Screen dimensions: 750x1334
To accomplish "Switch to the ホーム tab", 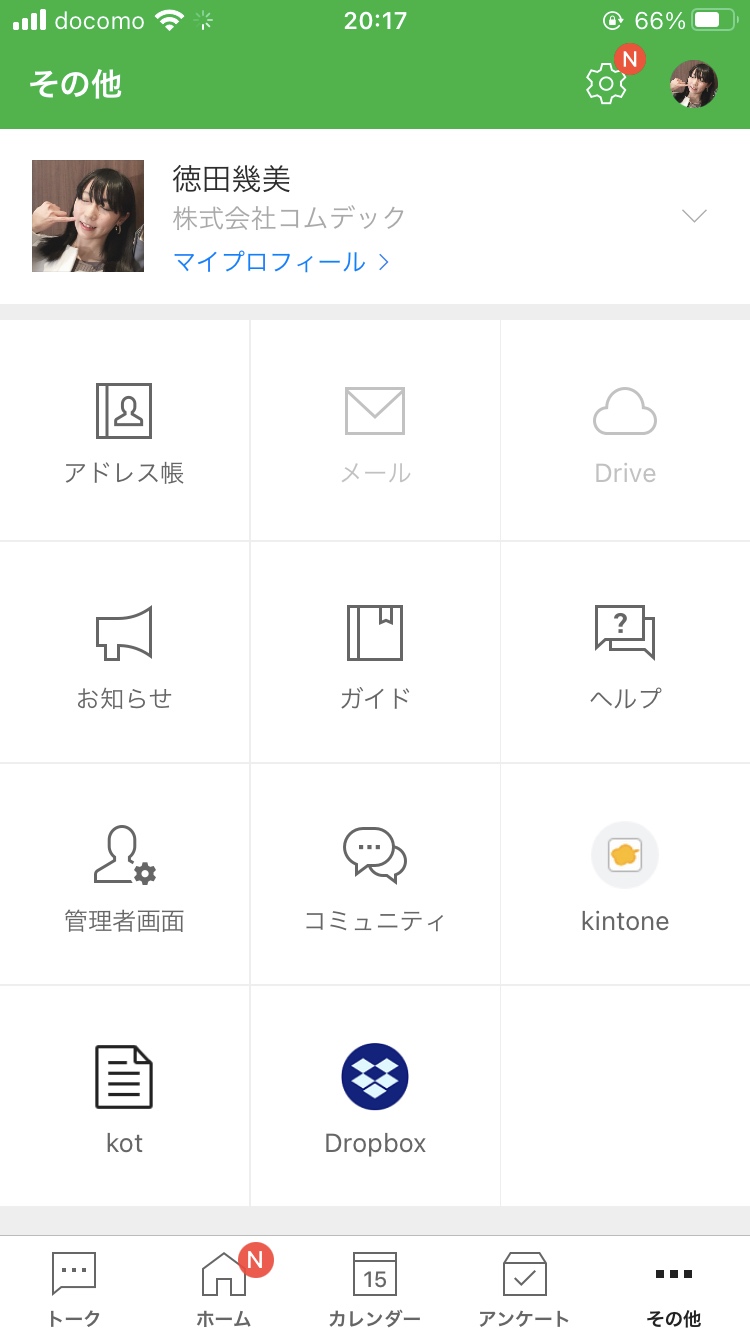I will click(x=224, y=1288).
